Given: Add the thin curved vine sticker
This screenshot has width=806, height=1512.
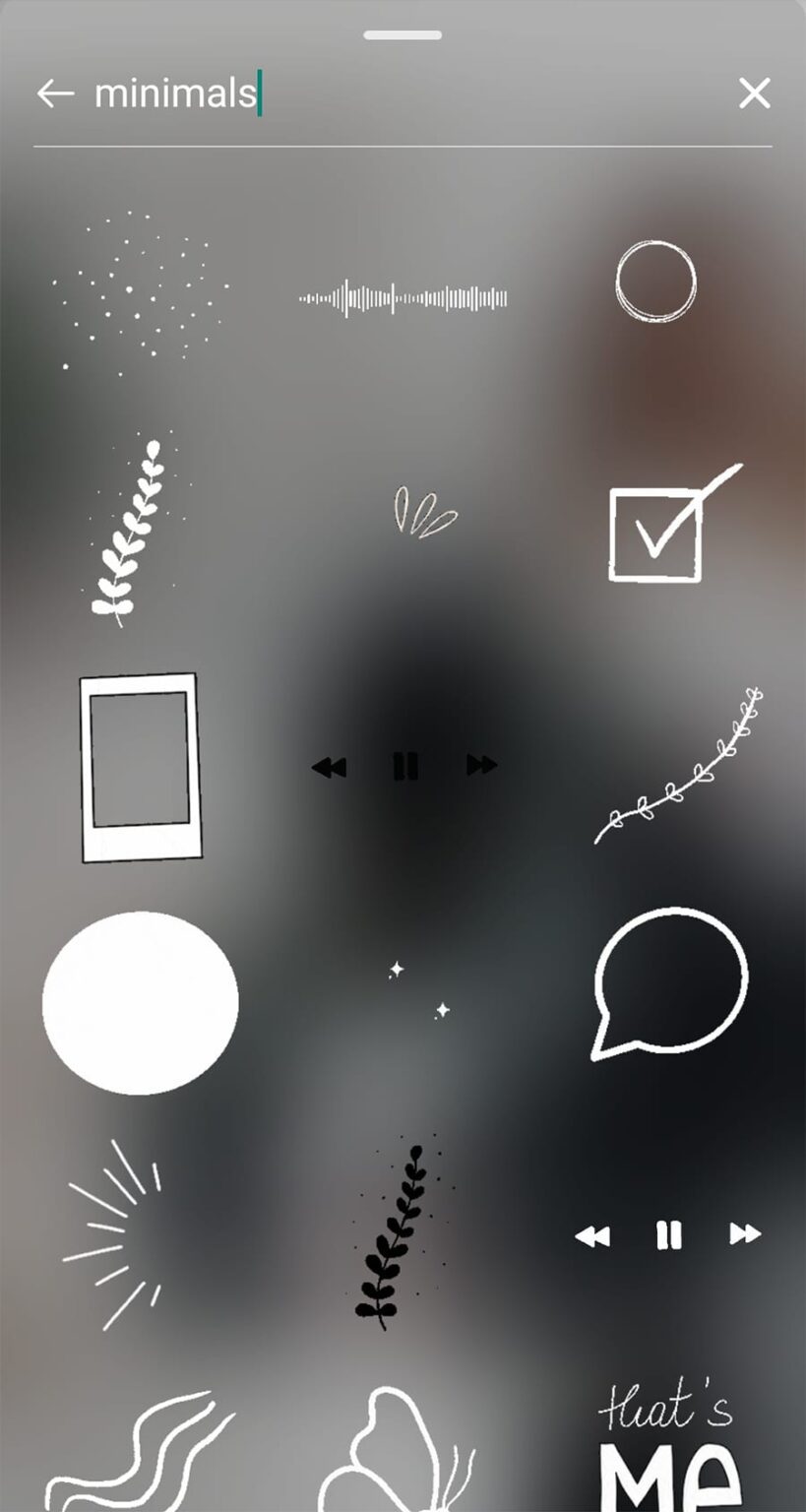Looking at the screenshot, I should (679, 766).
